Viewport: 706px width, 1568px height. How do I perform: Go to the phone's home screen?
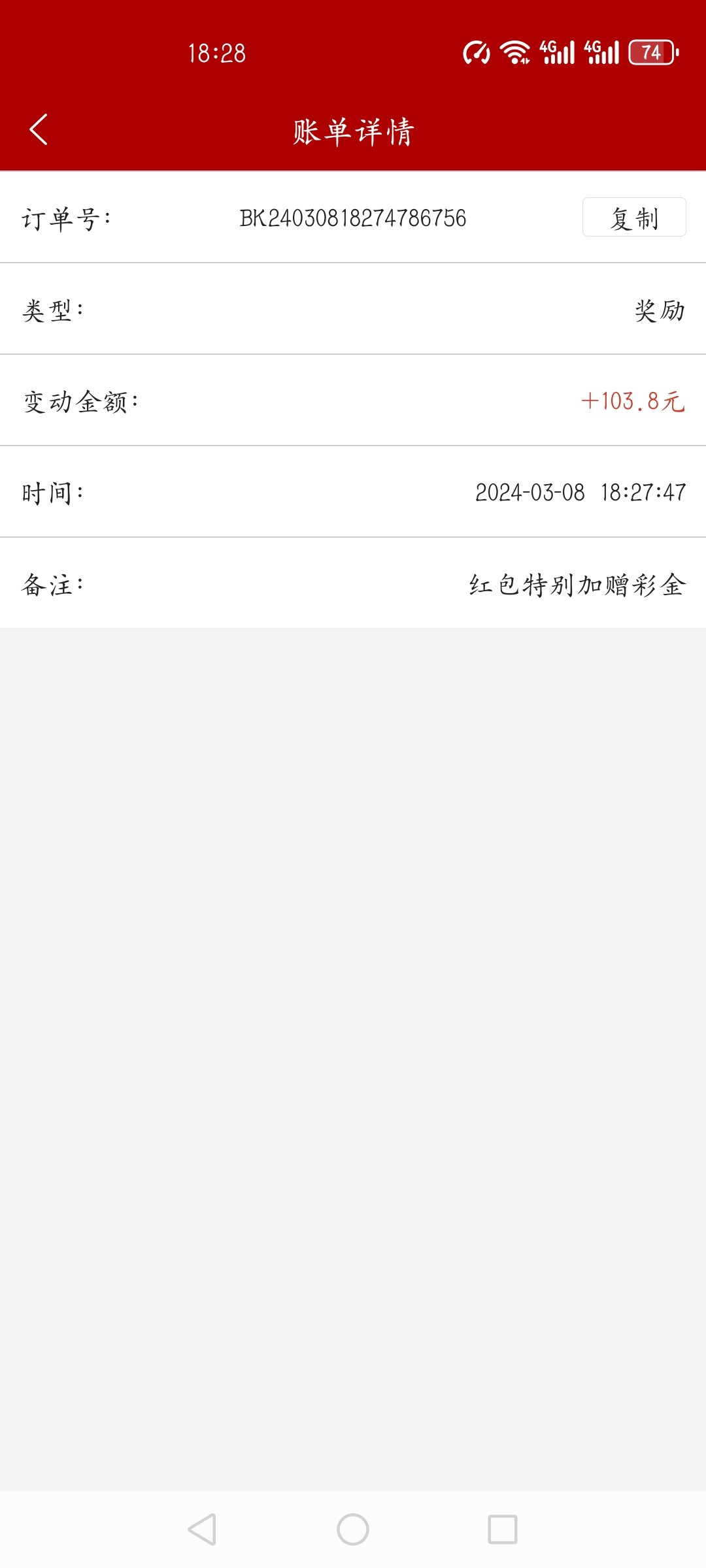point(353,1529)
